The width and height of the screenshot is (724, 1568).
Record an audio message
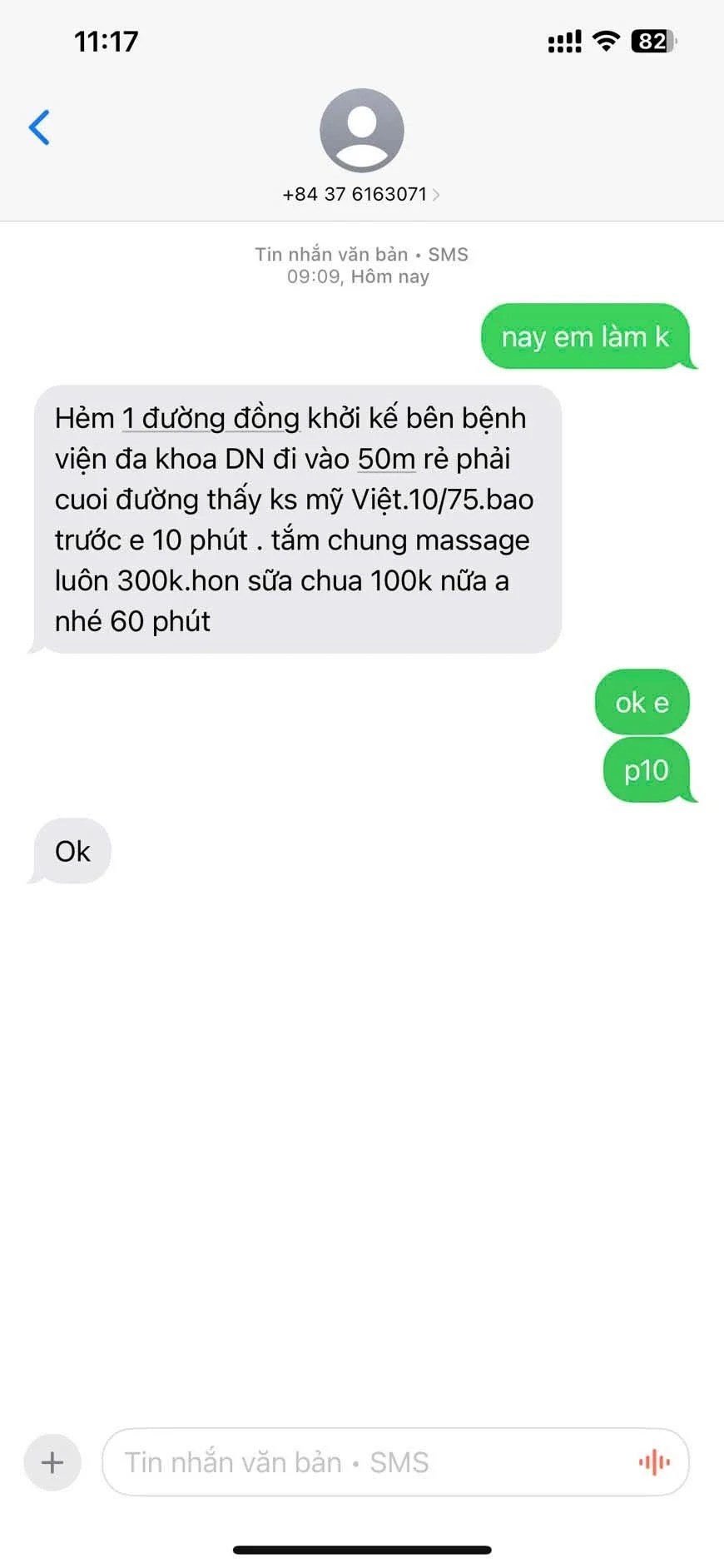654,1462
